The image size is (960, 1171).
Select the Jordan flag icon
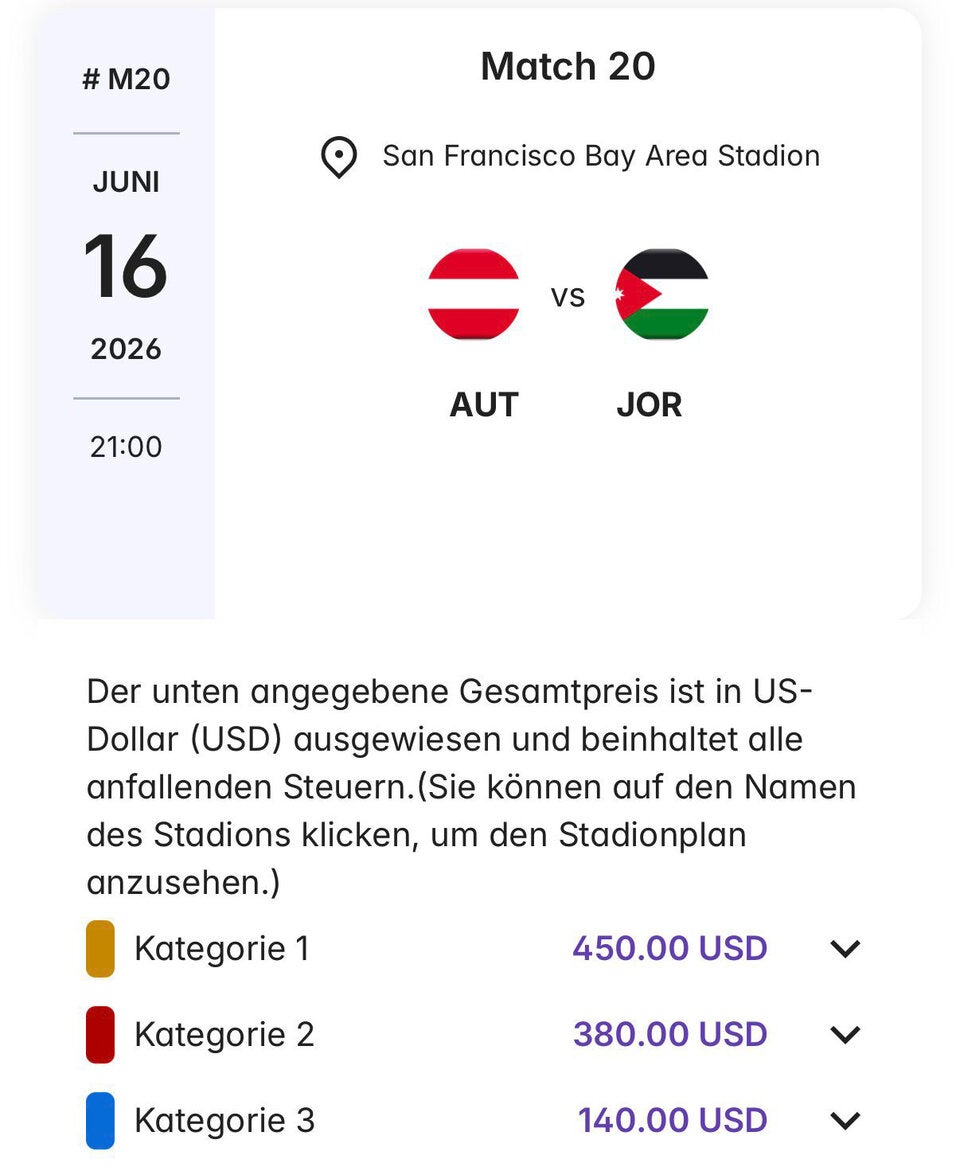click(x=662, y=295)
